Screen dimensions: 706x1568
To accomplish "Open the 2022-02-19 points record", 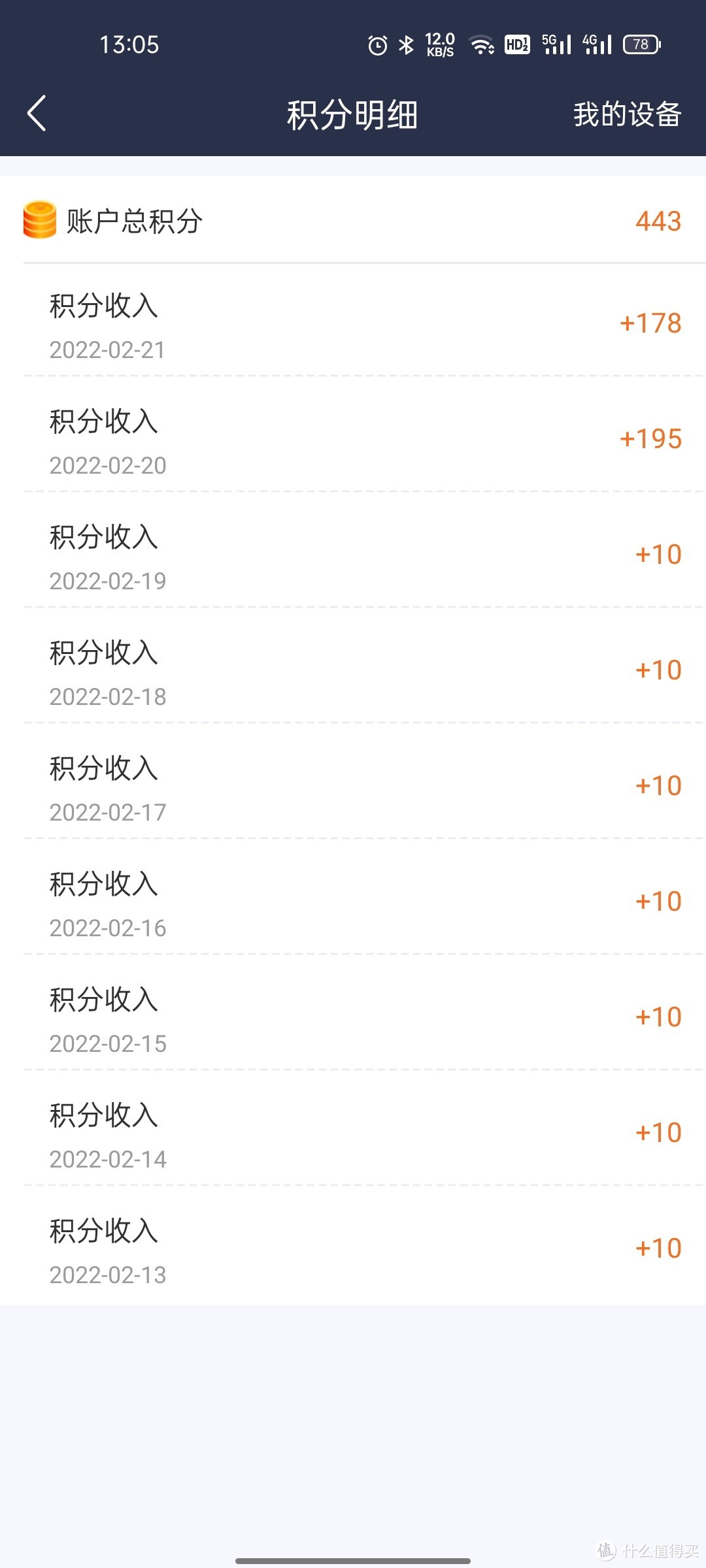I will click(353, 555).
